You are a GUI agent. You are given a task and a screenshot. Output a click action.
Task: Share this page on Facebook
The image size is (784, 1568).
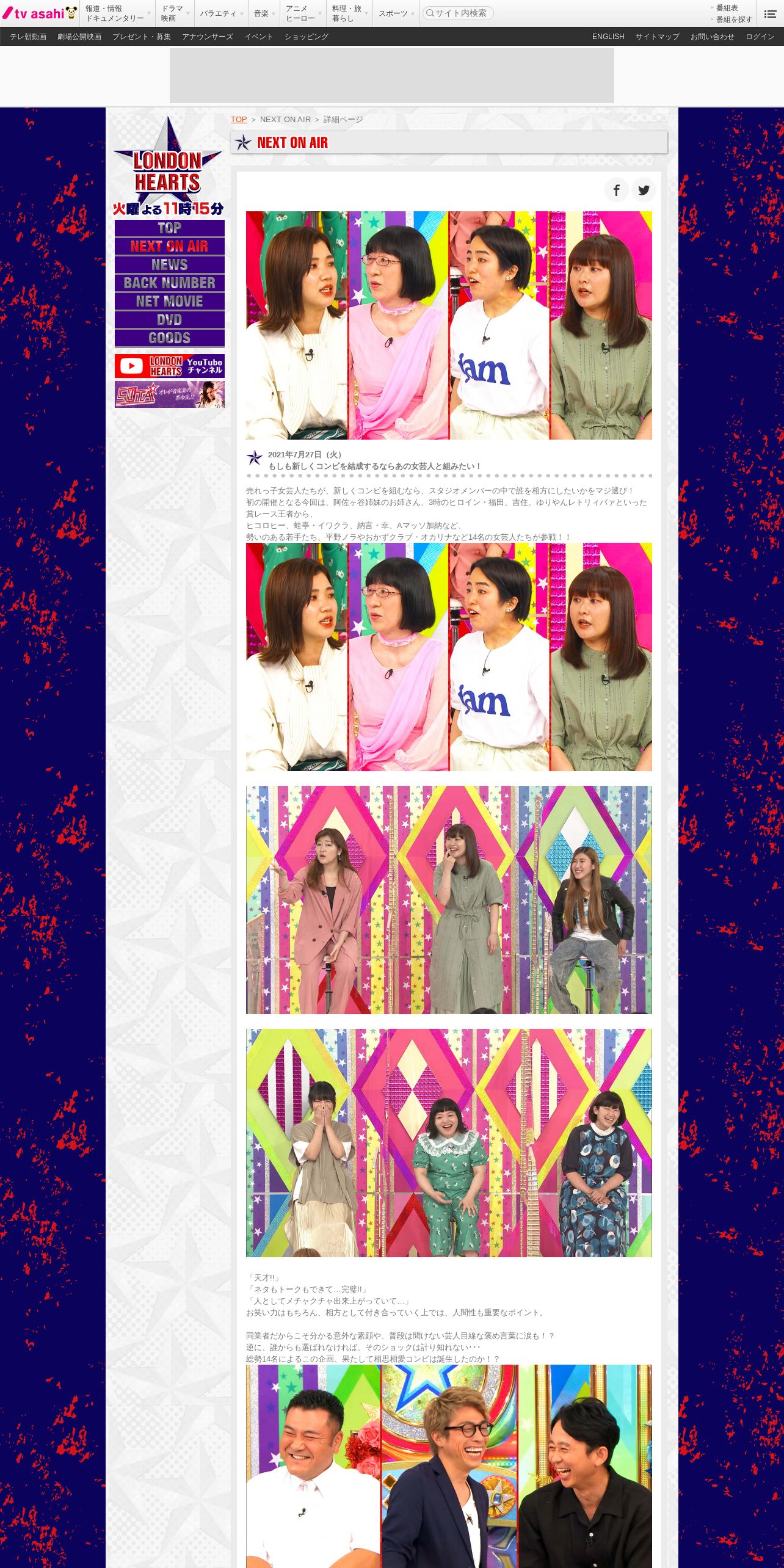pos(616,190)
